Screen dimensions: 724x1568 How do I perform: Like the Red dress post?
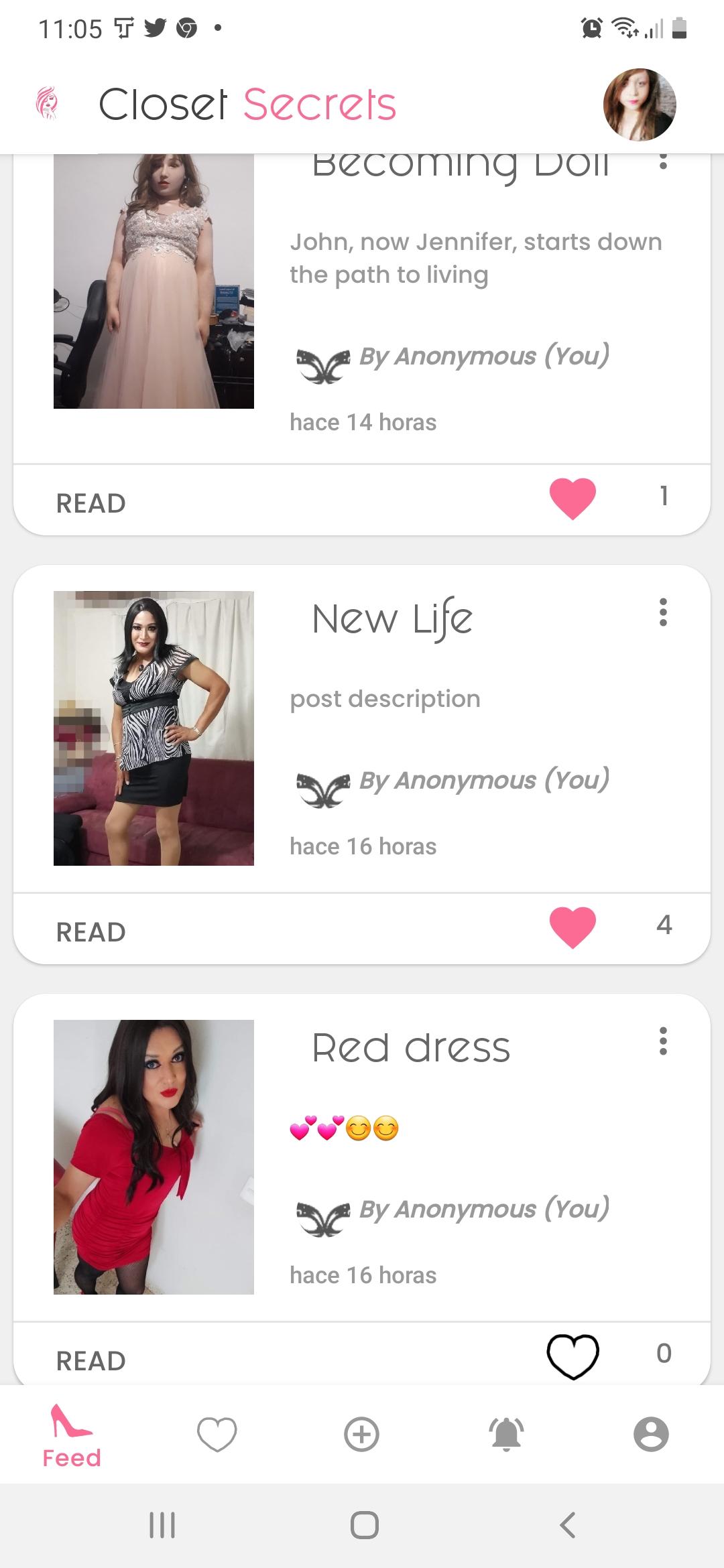click(x=572, y=1356)
